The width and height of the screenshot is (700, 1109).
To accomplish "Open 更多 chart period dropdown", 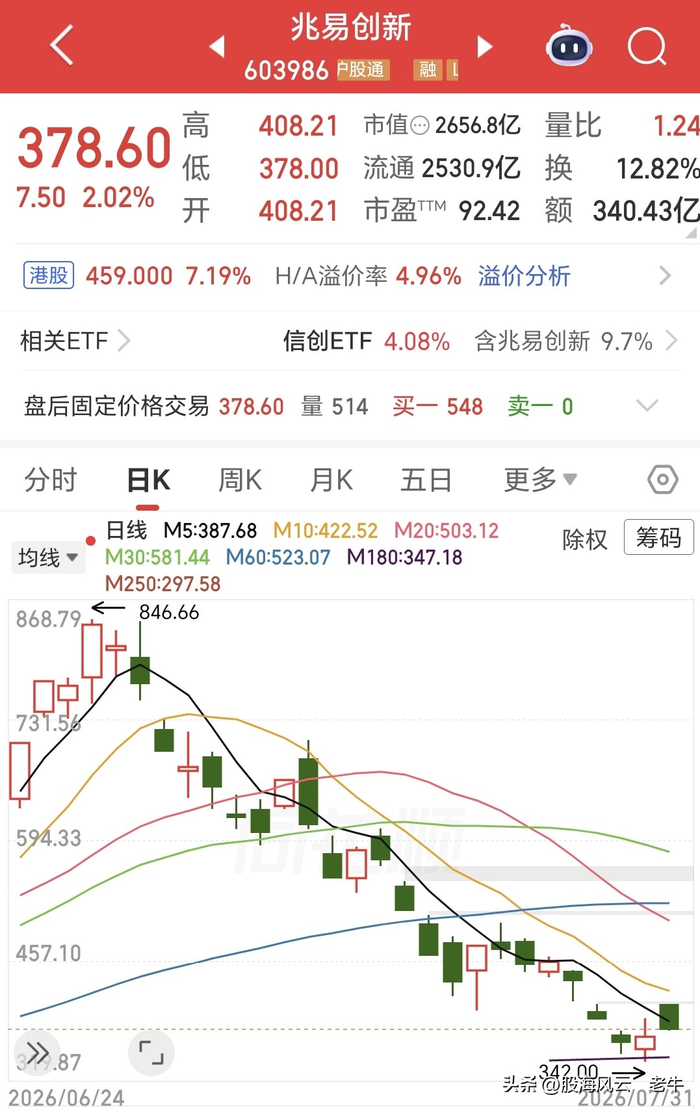I will 541,480.
